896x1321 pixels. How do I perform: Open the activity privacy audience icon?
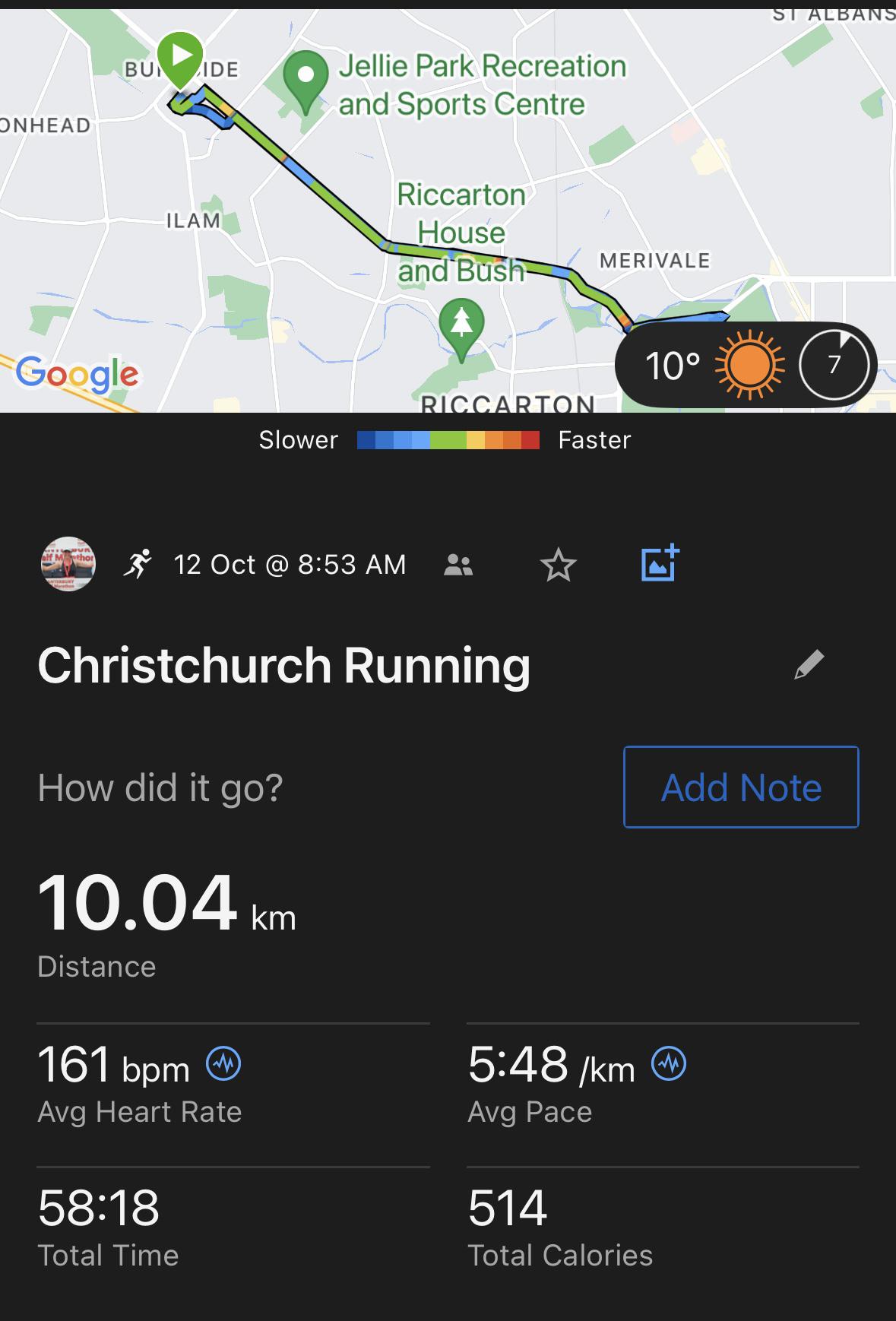click(x=458, y=565)
